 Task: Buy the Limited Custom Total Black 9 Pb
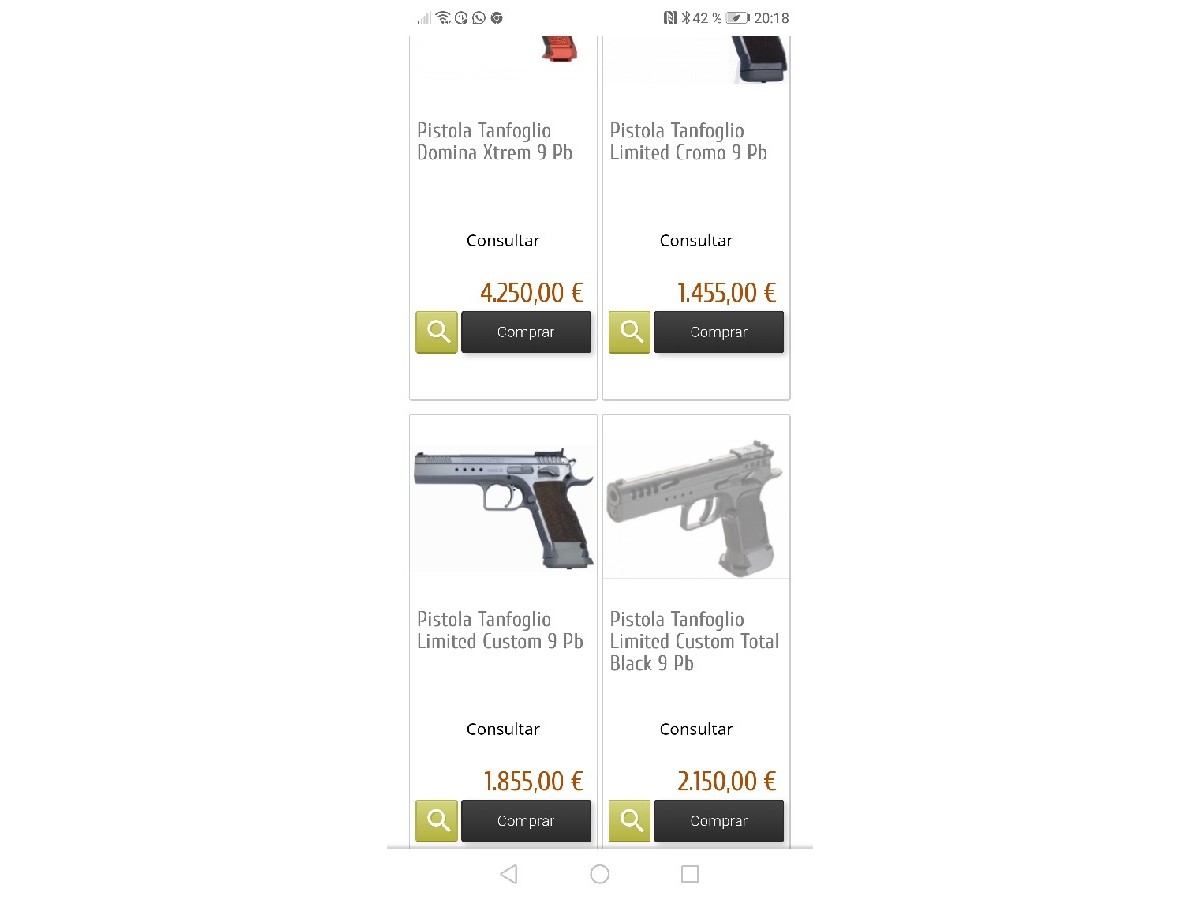click(x=719, y=821)
